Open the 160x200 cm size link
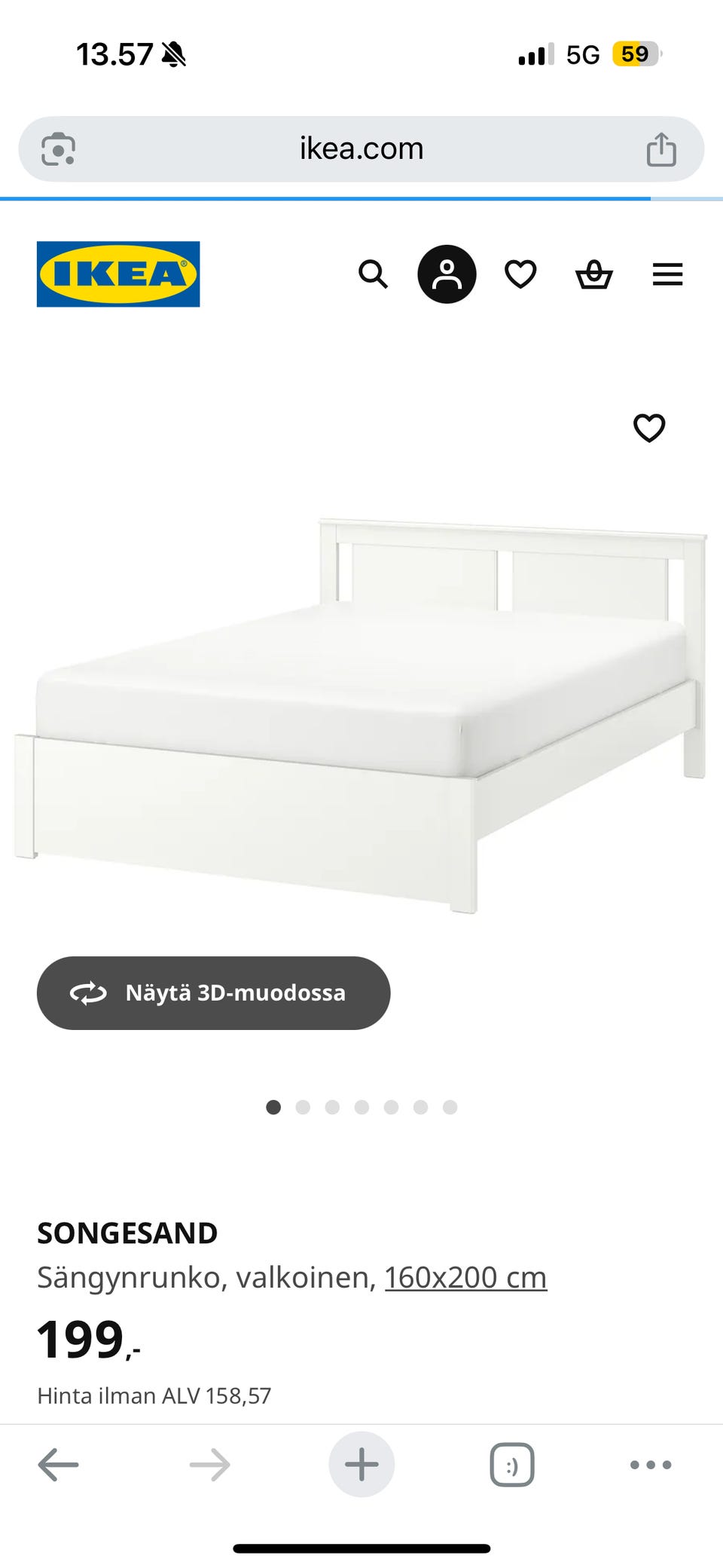This screenshot has height=1568, width=723. point(465,1277)
